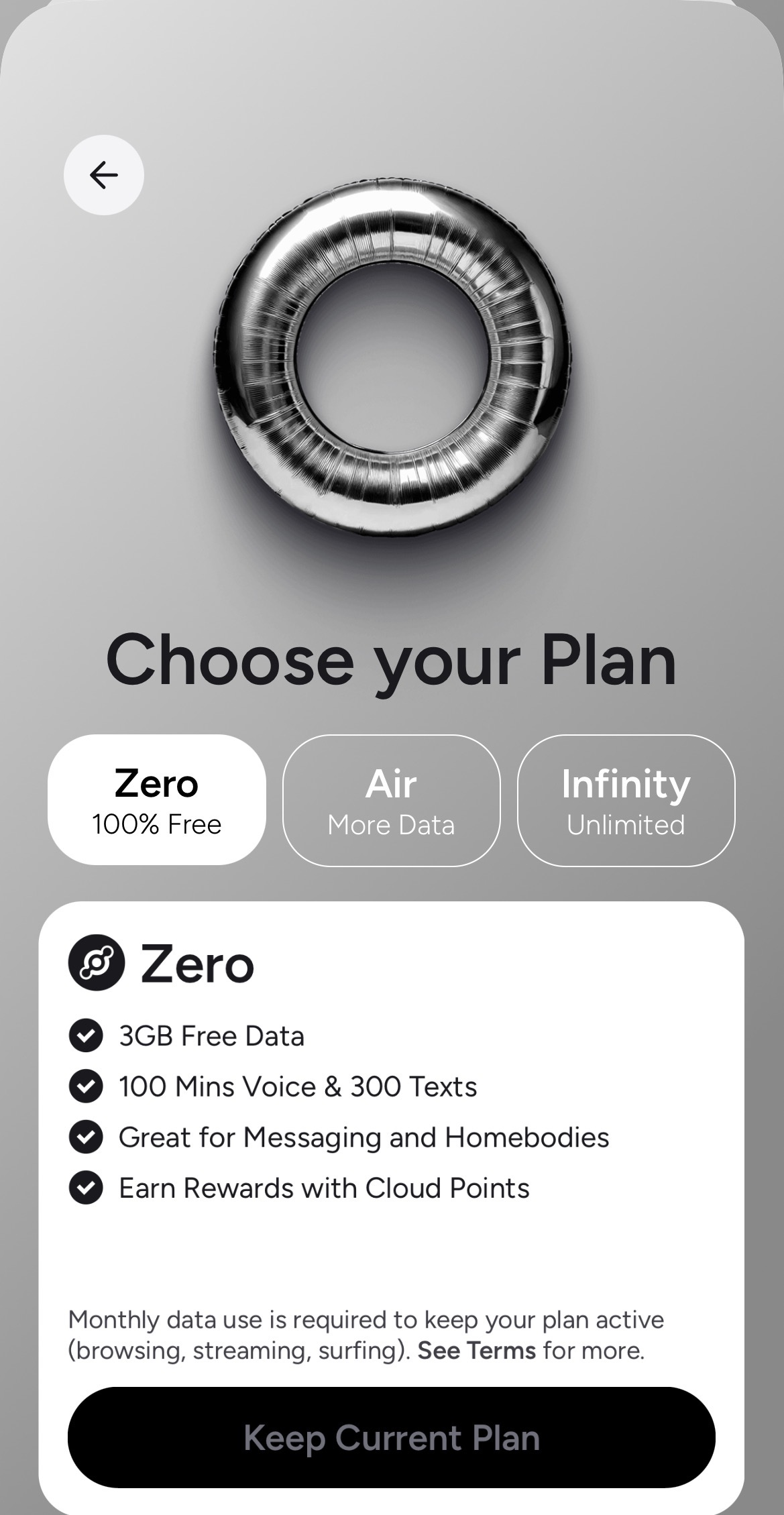Image resolution: width=784 pixels, height=1515 pixels.
Task: Select the Zero 100% Free plan
Action: [x=156, y=800]
